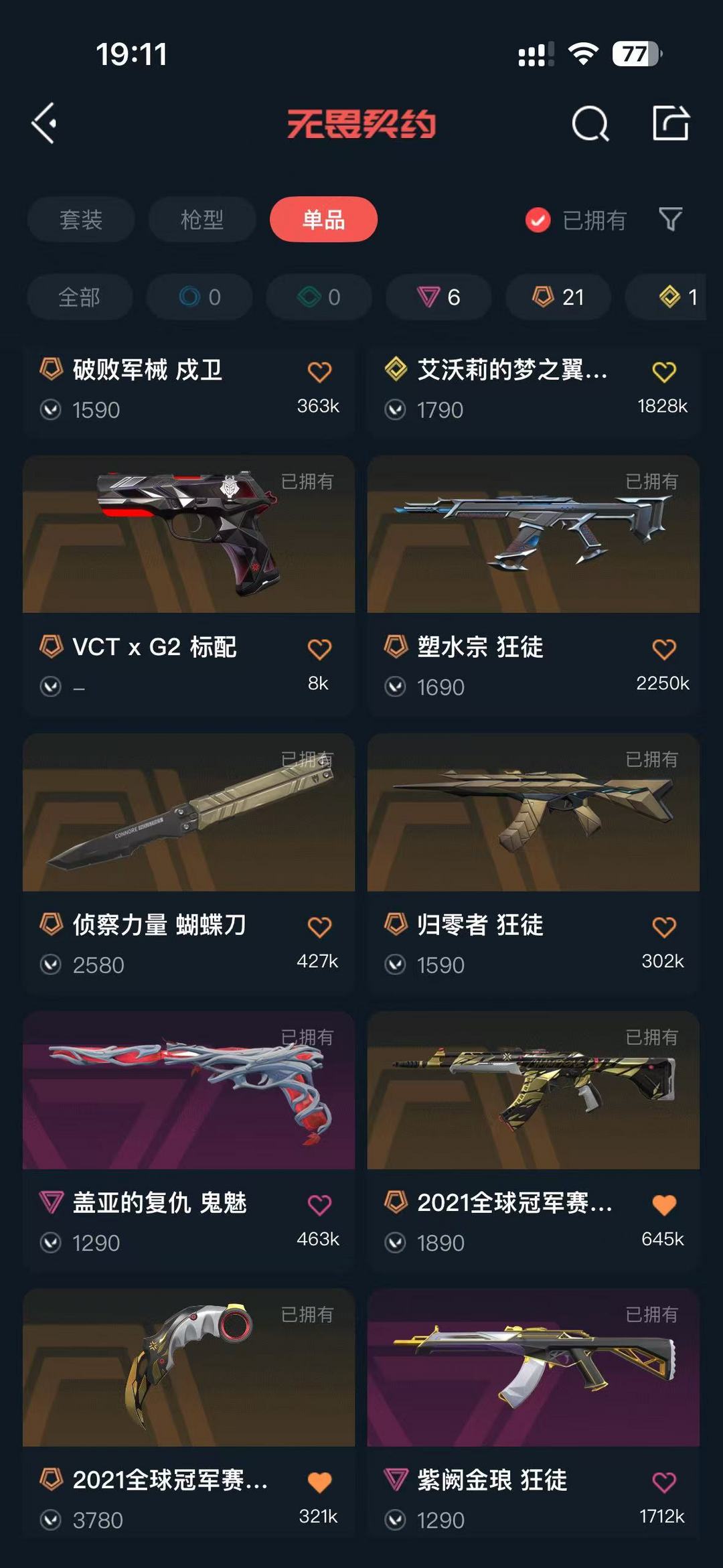The width and height of the screenshot is (723, 1568).
Task: Select the orange tier filter showing 21
Action: 557,297
